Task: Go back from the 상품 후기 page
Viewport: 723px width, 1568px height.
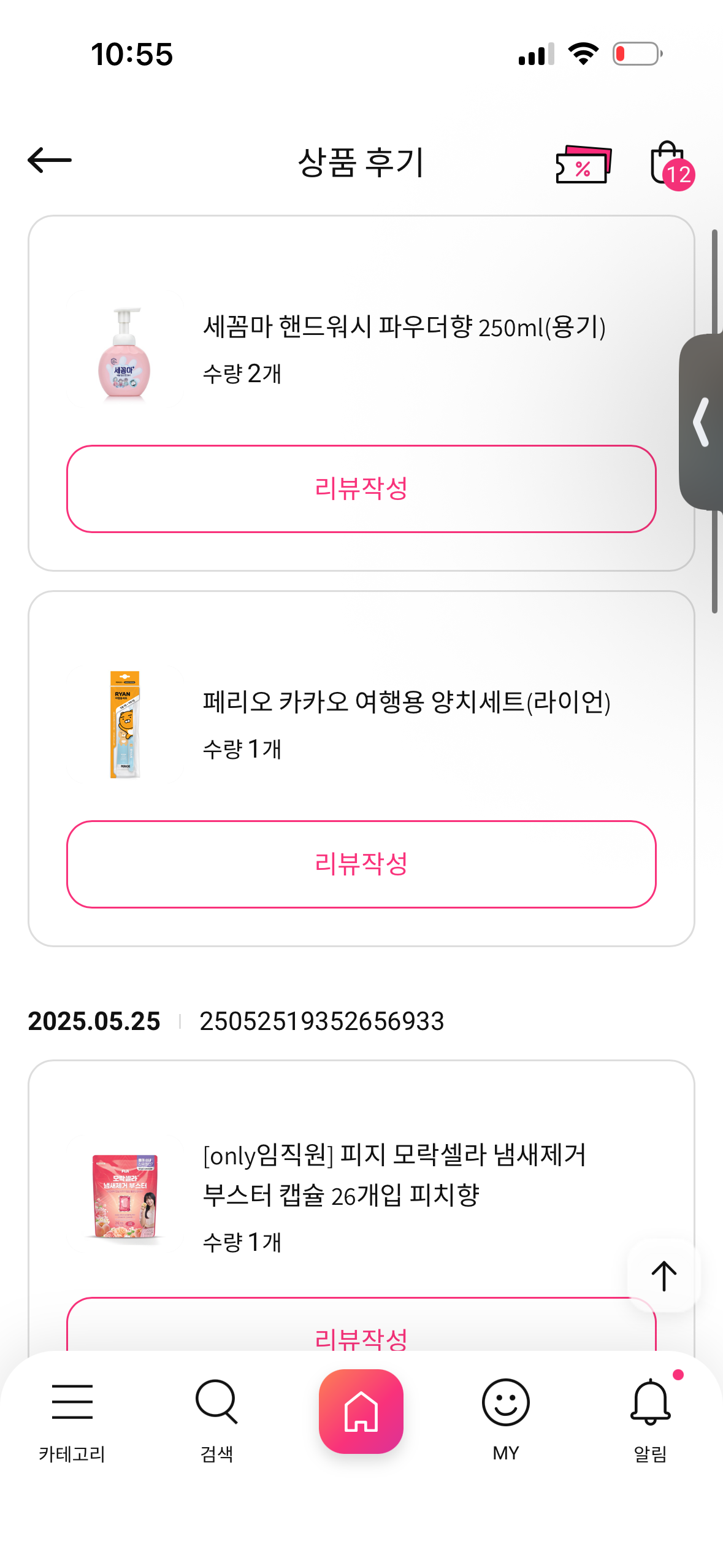Action: [x=50, y=161]
